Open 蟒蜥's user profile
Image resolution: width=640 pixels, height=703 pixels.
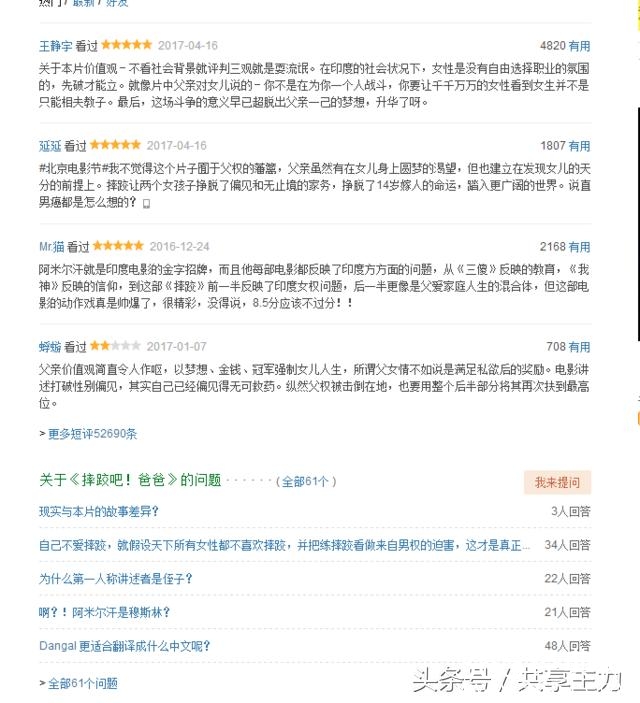pos(49,347)
